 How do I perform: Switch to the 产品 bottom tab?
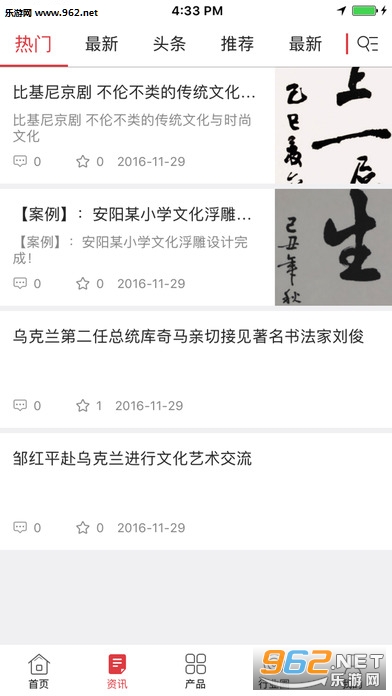[195, 671]
